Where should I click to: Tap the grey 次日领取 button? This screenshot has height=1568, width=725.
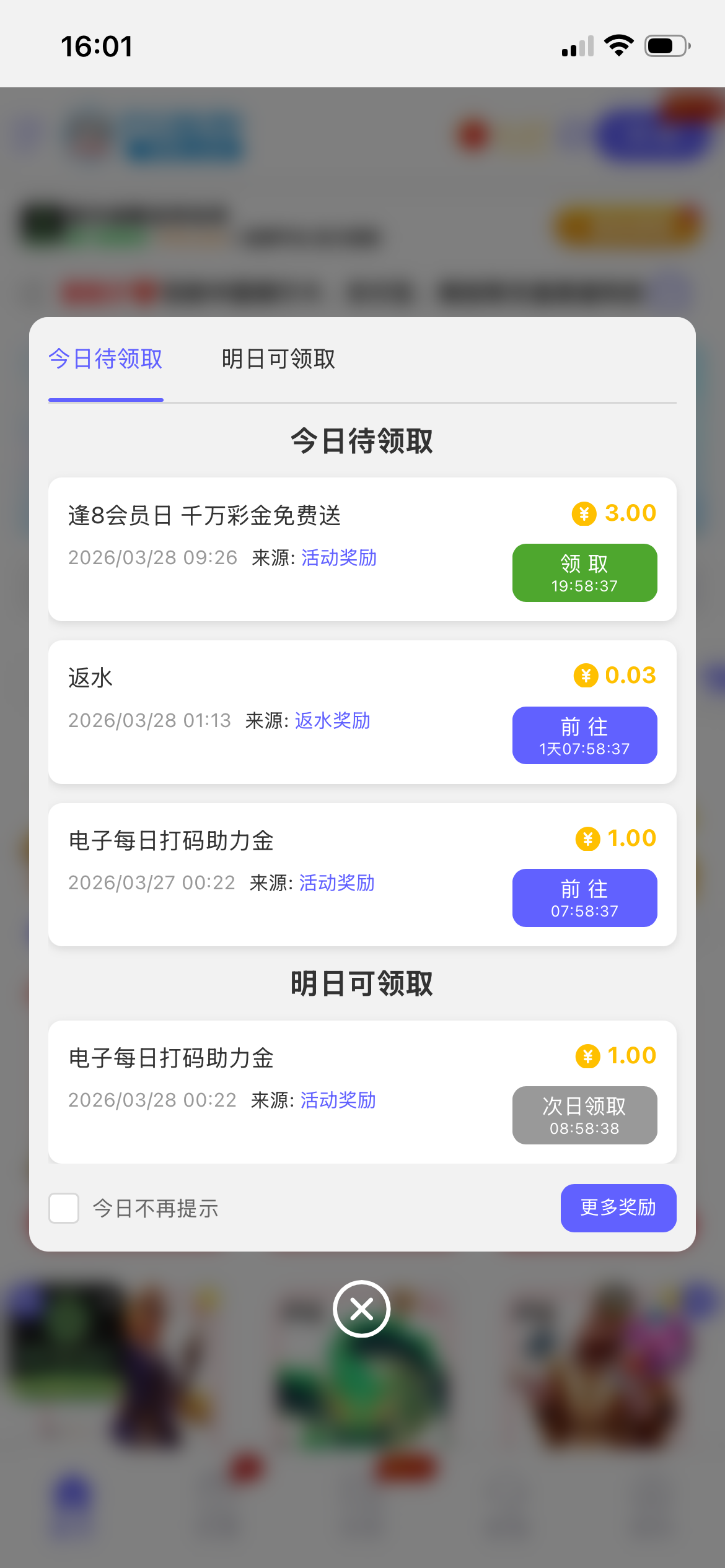(584, 1115)
